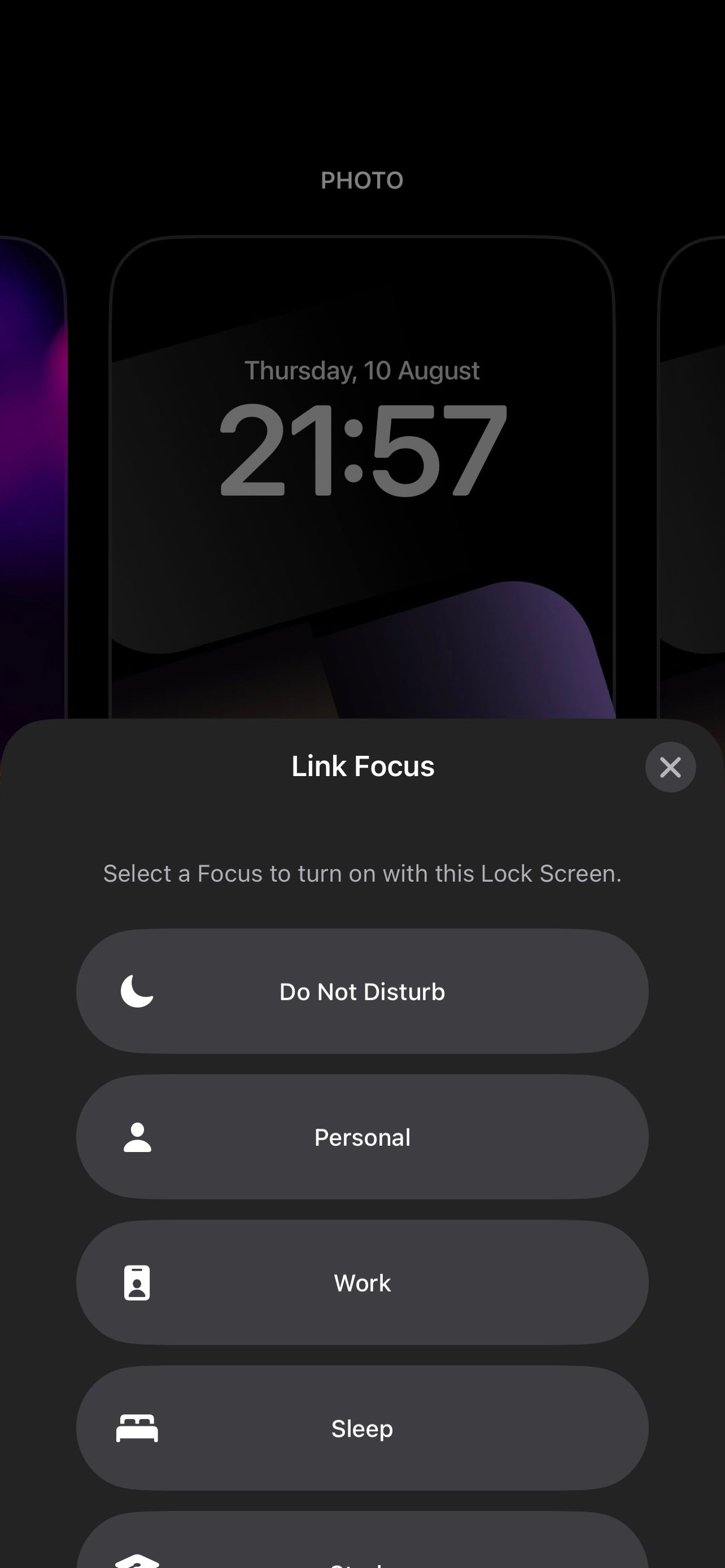Choose the Work focus
The image size is (725, 1568).
tap(362, 1282)
